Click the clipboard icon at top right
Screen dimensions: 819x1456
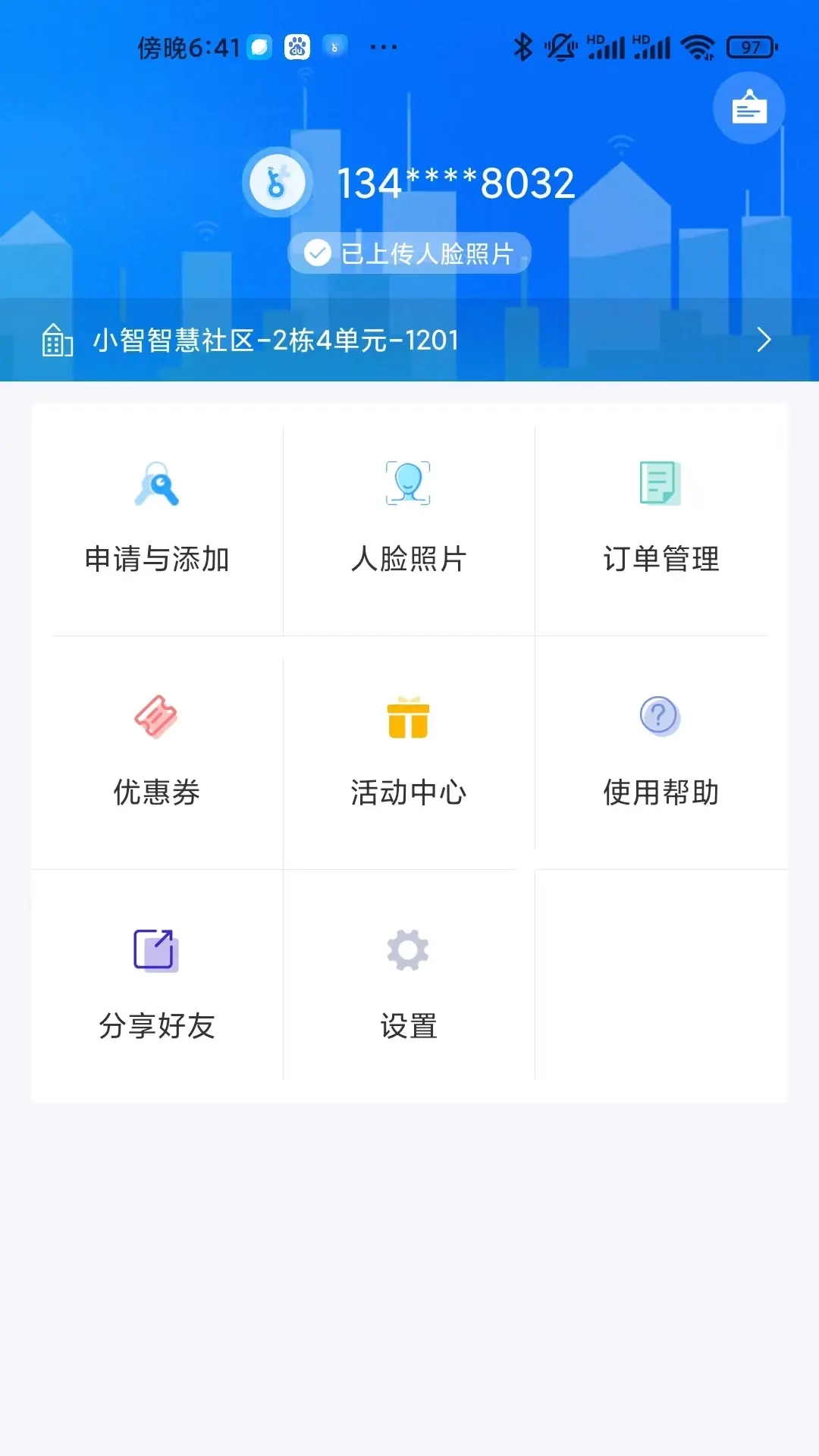click(749, 108)
